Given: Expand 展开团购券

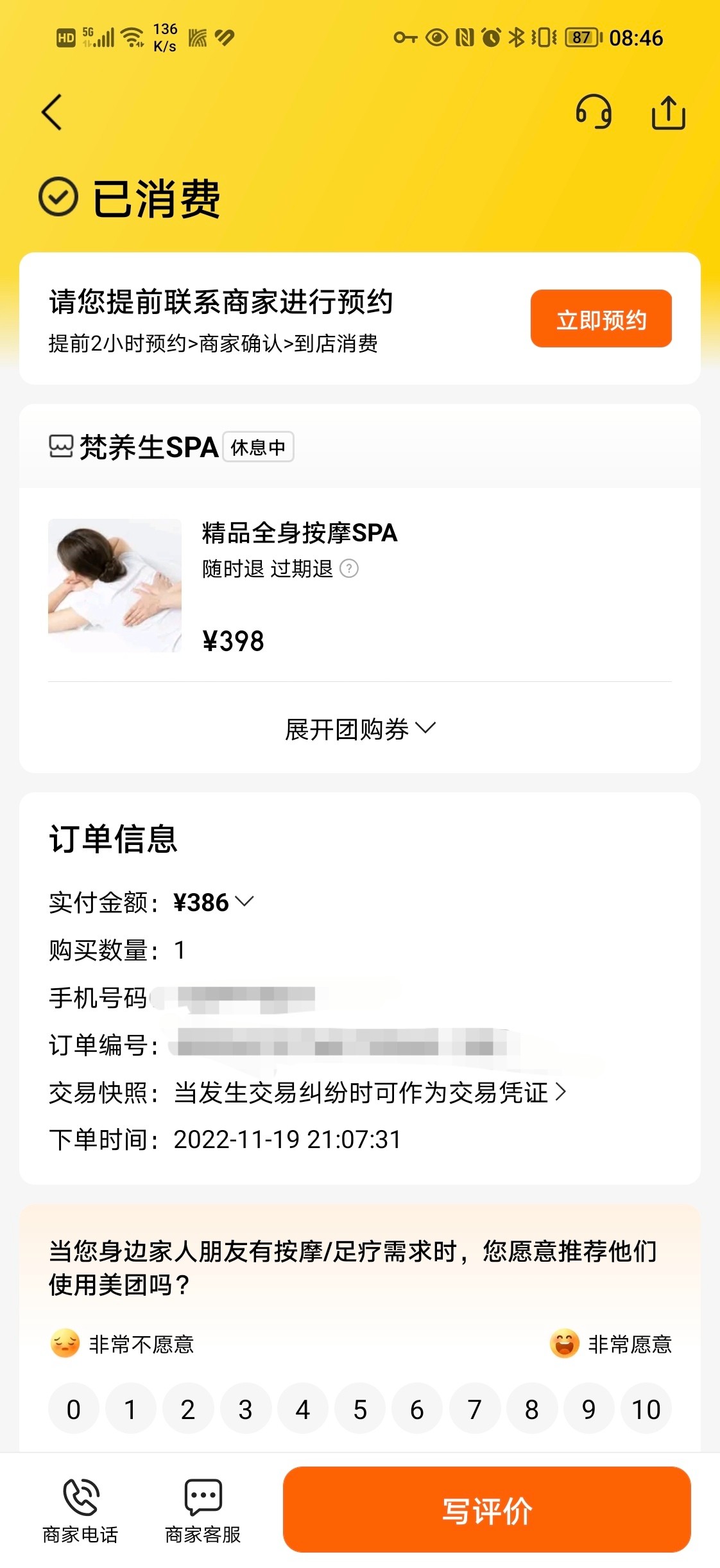Looking at the screenshot, I should click(x=359, y=729).
